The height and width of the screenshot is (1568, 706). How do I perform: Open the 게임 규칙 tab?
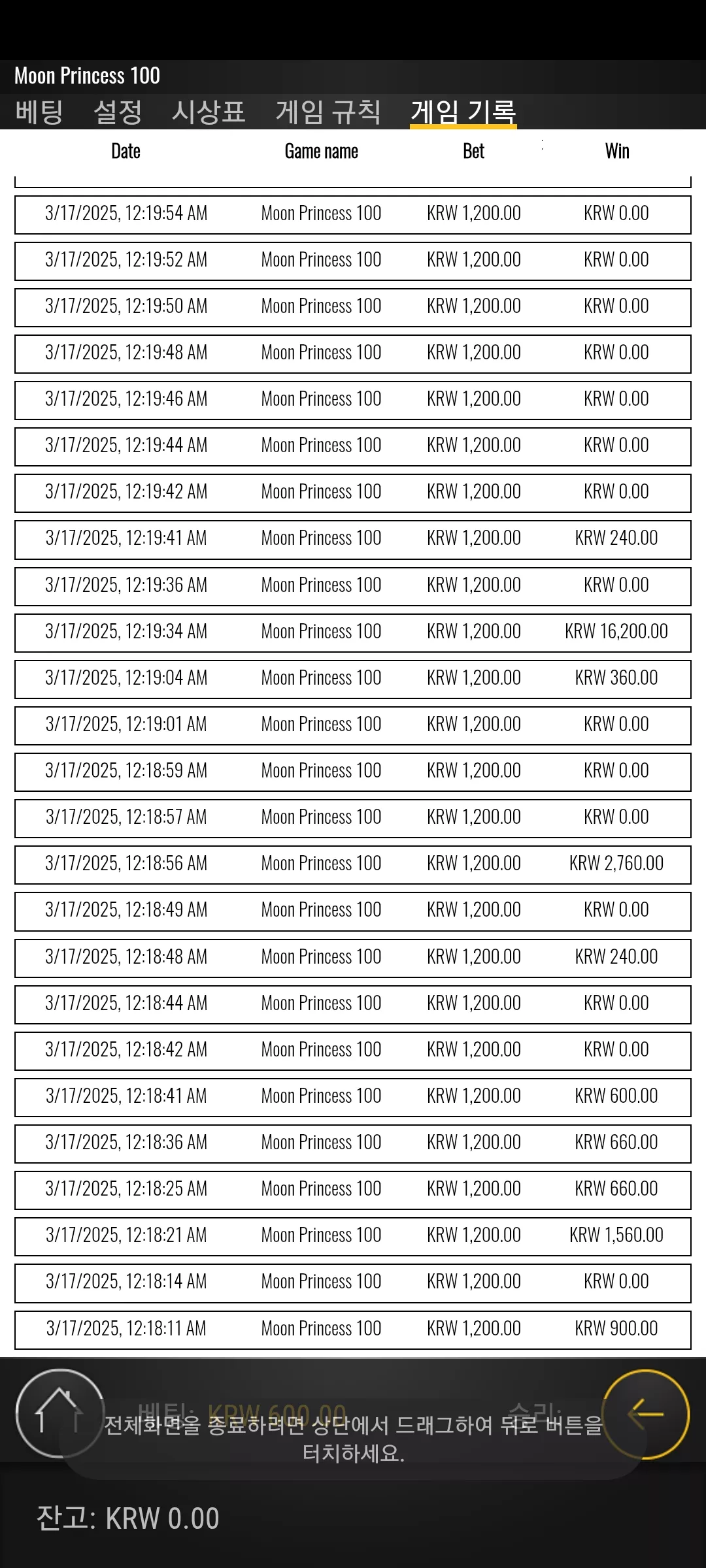(x=328, y=112)
